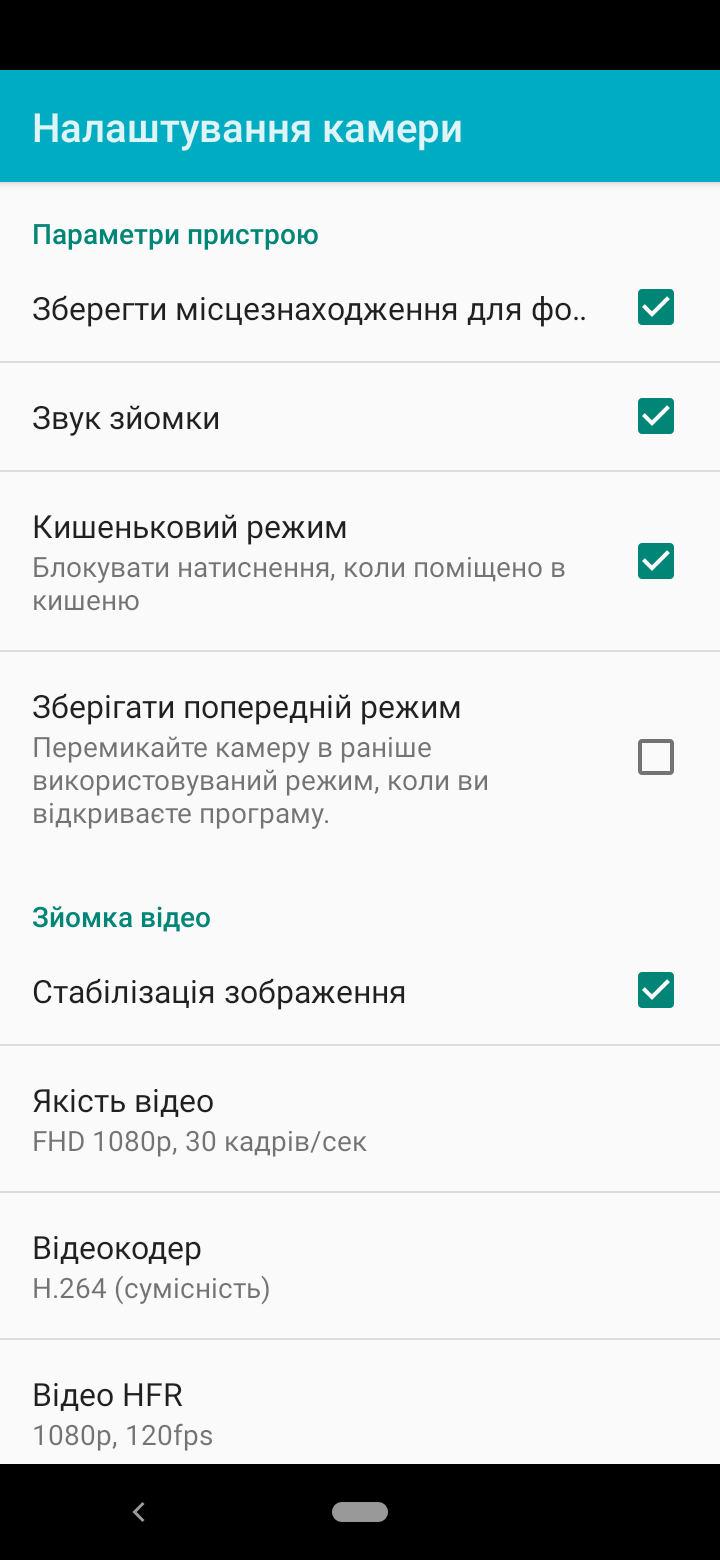720x1560 pixels.
Task: Tap the 'Зйомка відео' section header
Action: click(x=122, y=917)
